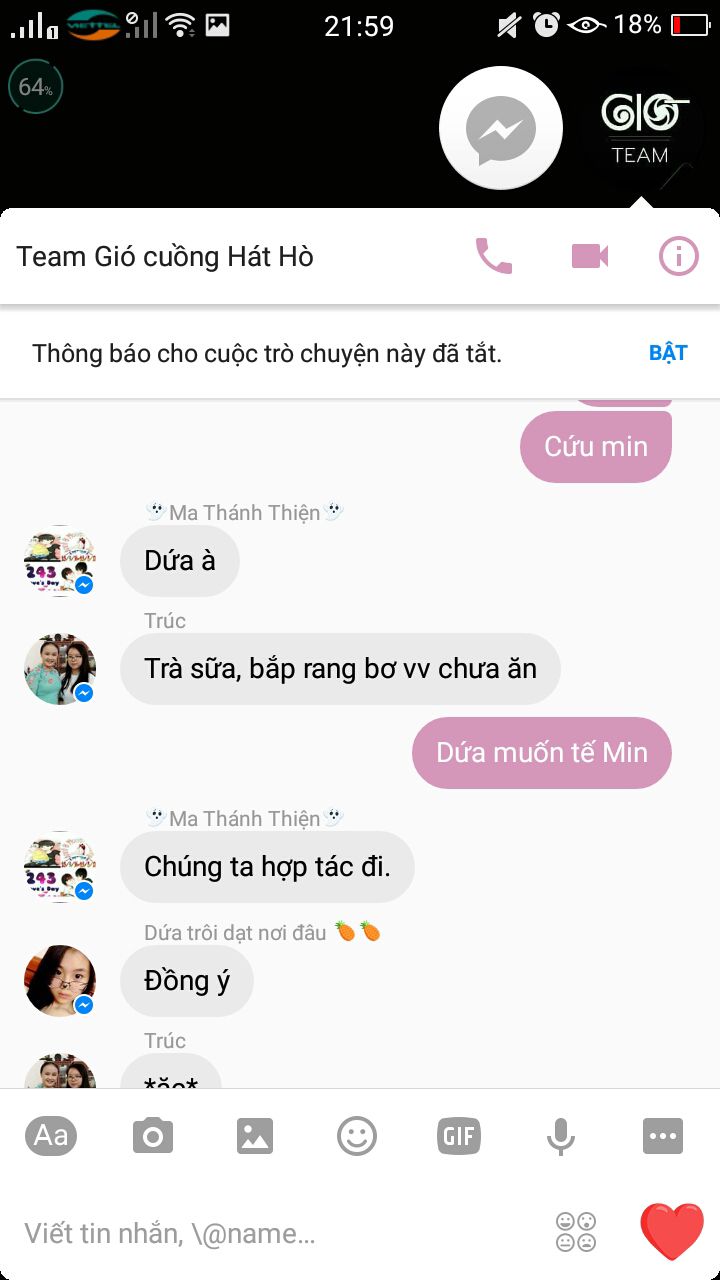Select the Gió Team chat head
Viewport: 720px width, 1280px height.
tap(646, 129)
